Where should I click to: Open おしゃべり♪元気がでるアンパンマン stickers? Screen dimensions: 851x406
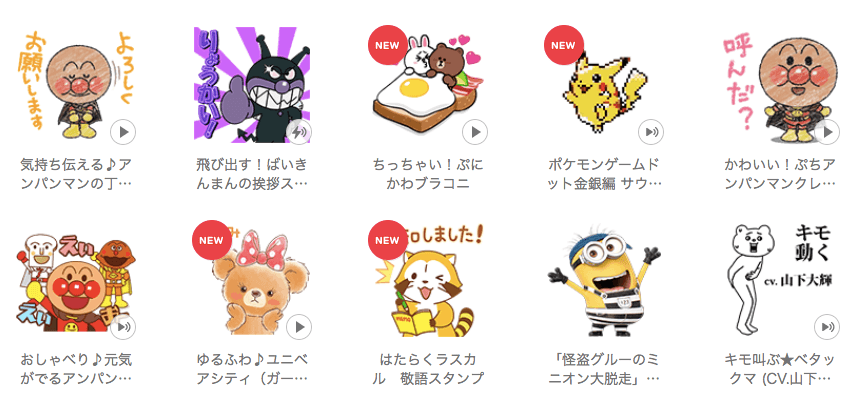pos(76,279)
